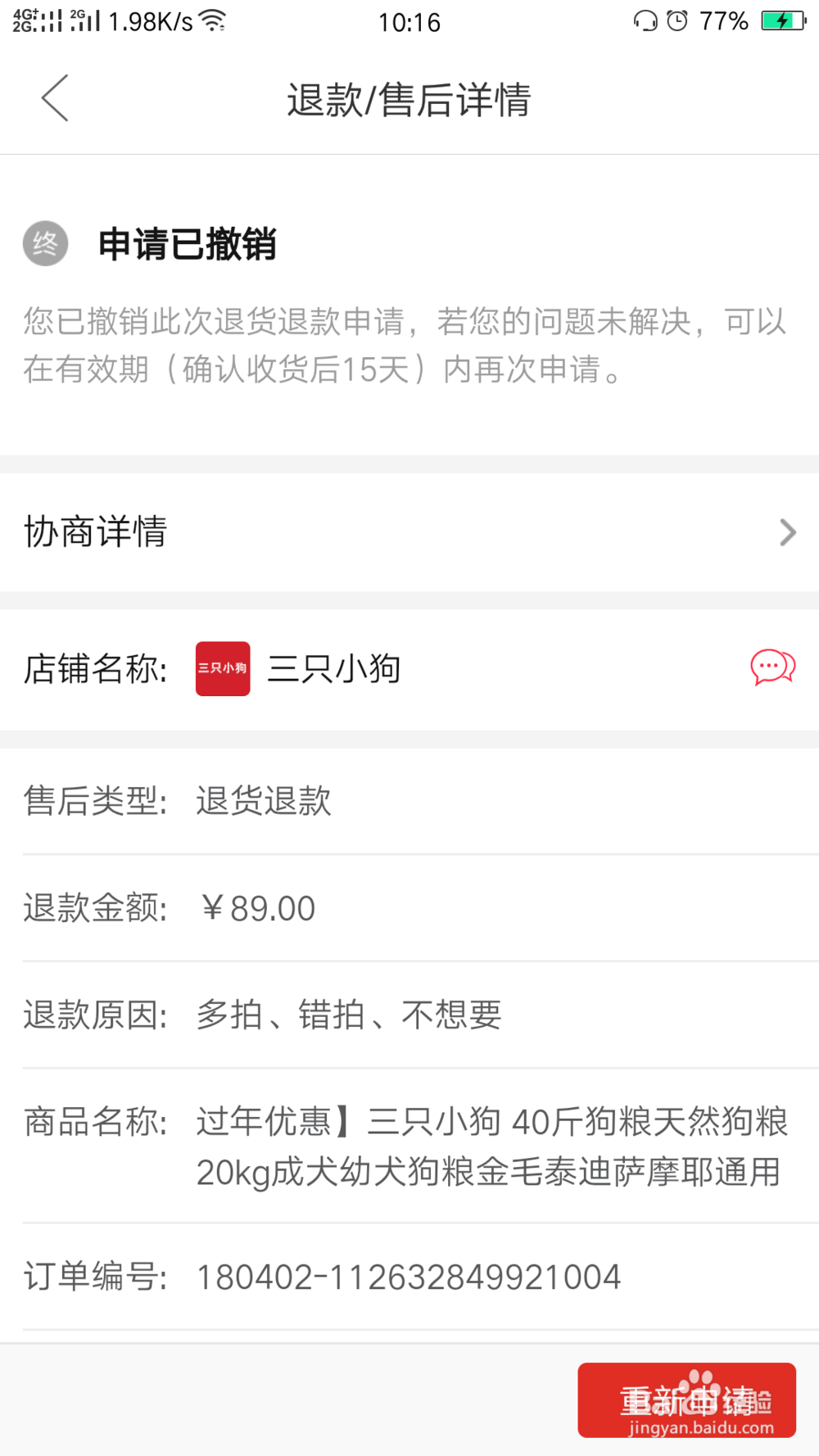Tap the back arrow to return
Screen dimensions: 819x1456
point(54,97)
